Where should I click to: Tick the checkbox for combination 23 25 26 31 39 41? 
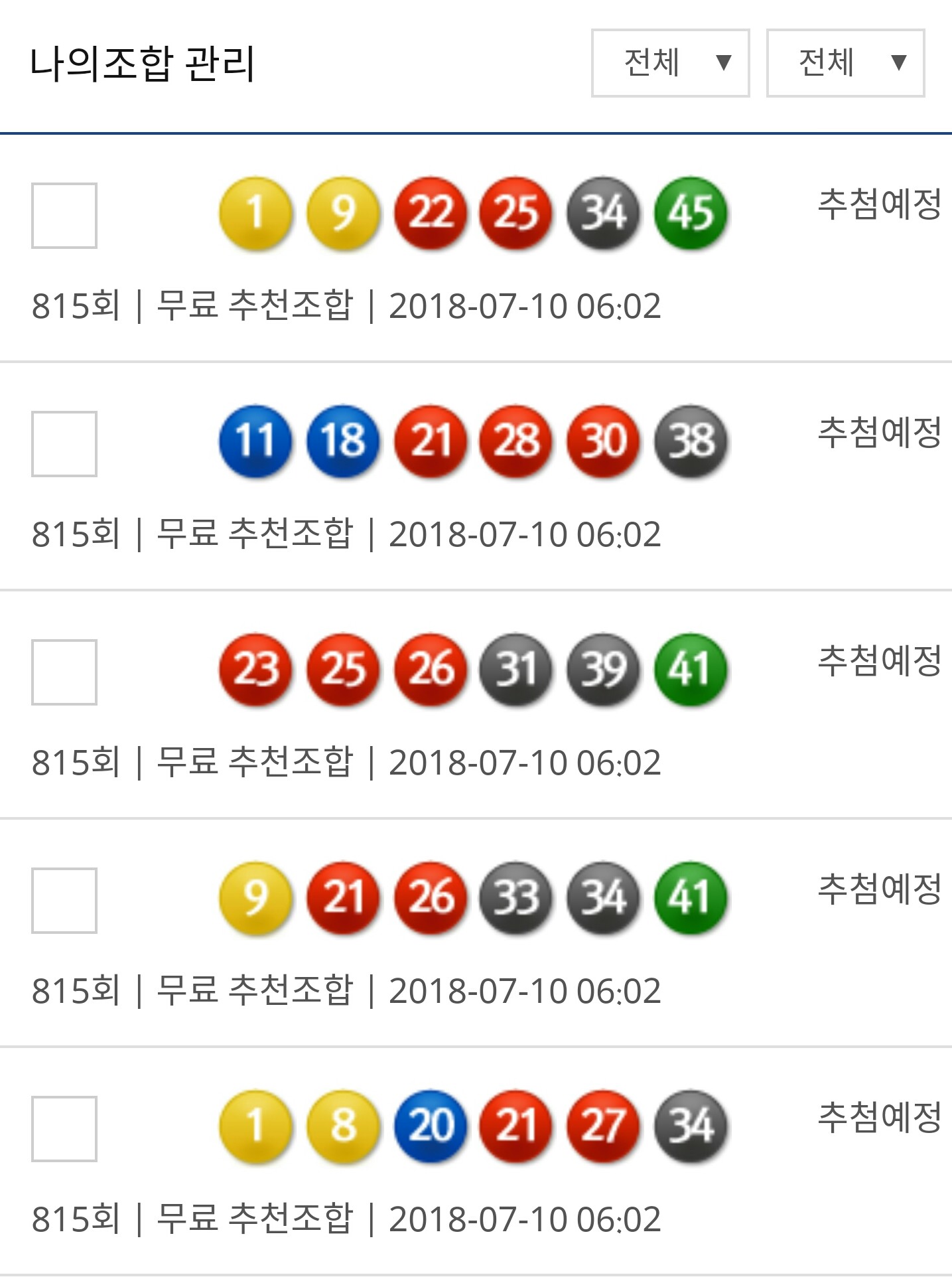point(64,672)
